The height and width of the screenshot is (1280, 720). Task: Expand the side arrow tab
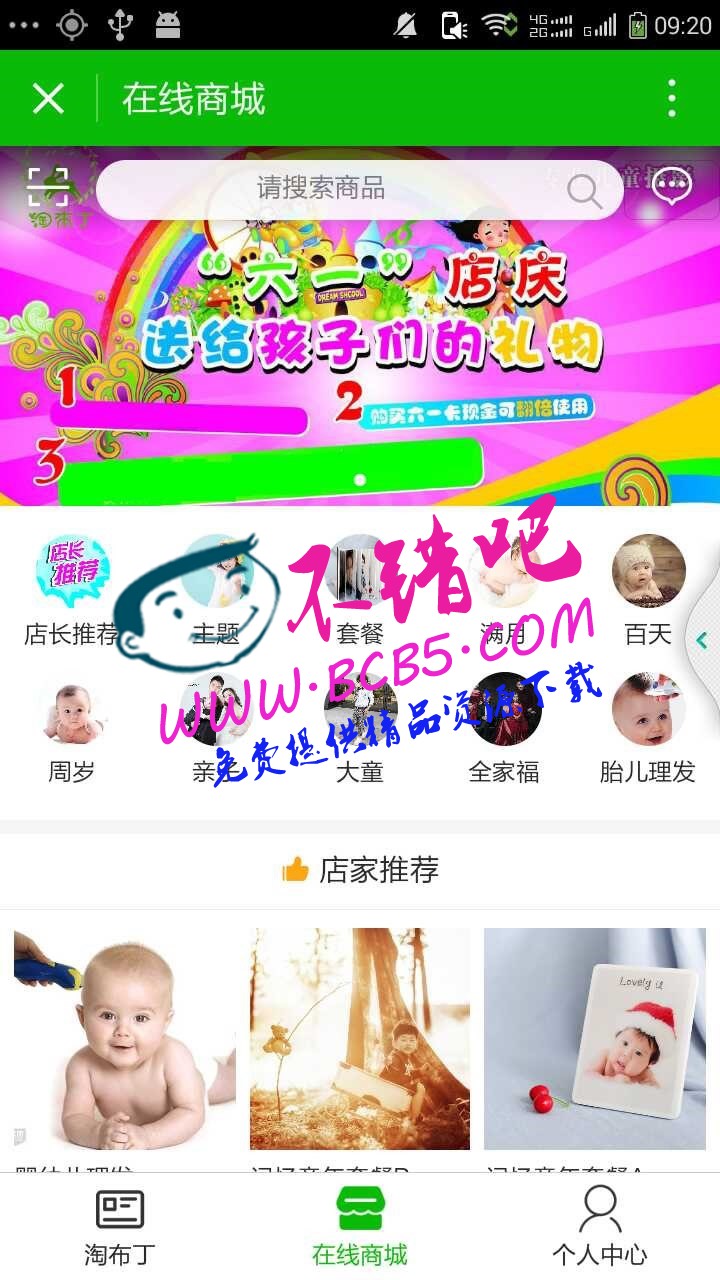tap(703, 640)
